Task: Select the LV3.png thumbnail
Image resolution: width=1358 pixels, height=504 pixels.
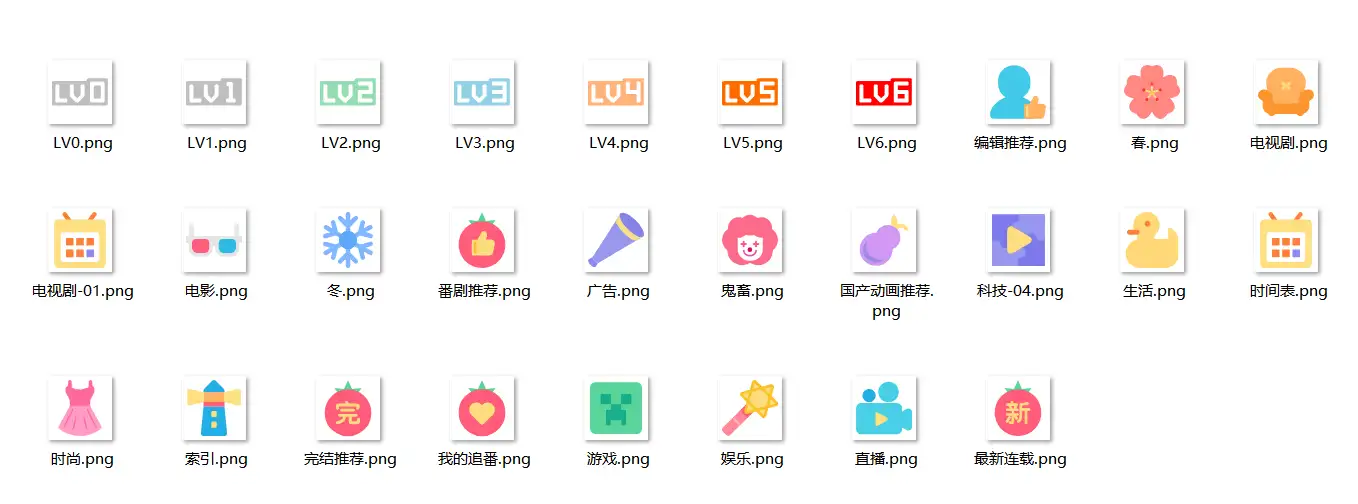Action: pos(482,93)
